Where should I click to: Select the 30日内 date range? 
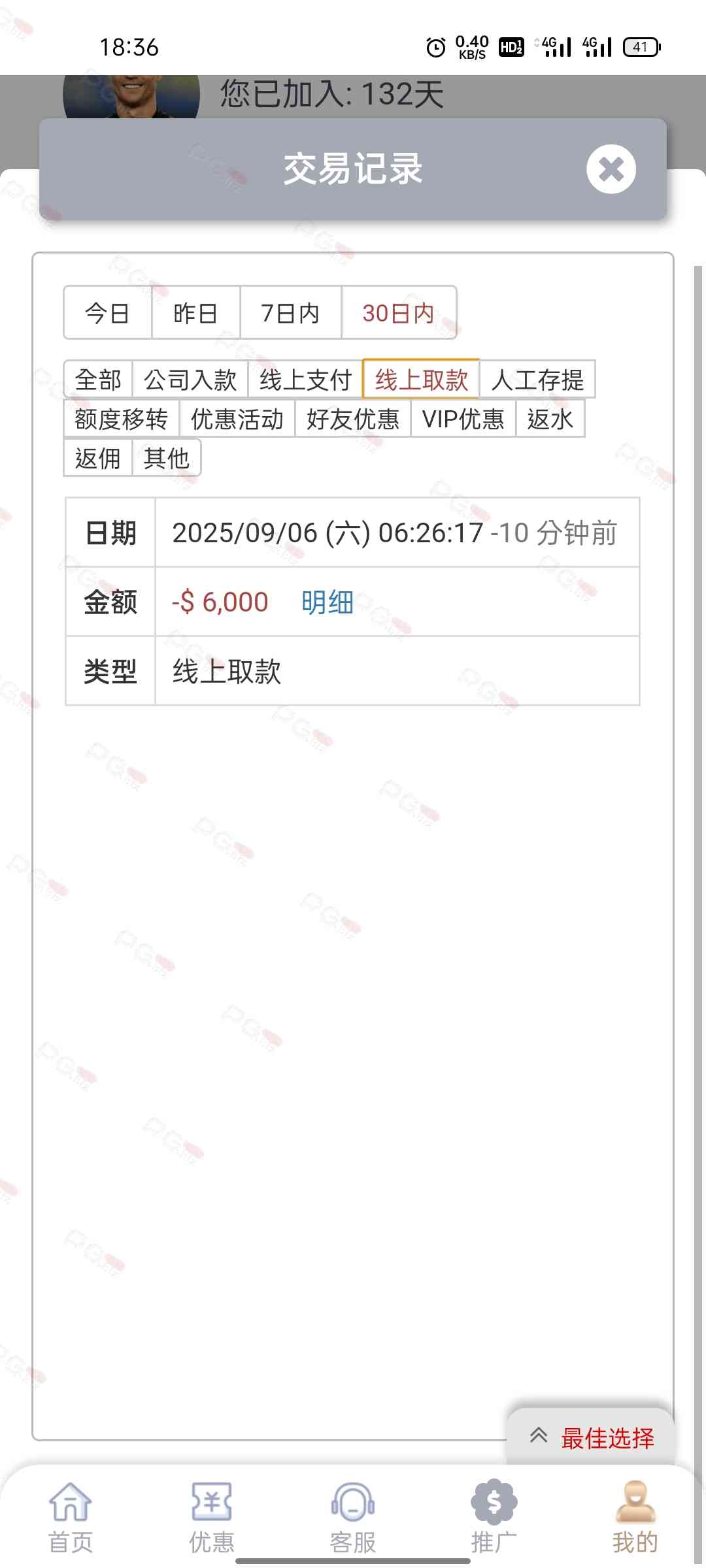[x=398, y=313]
